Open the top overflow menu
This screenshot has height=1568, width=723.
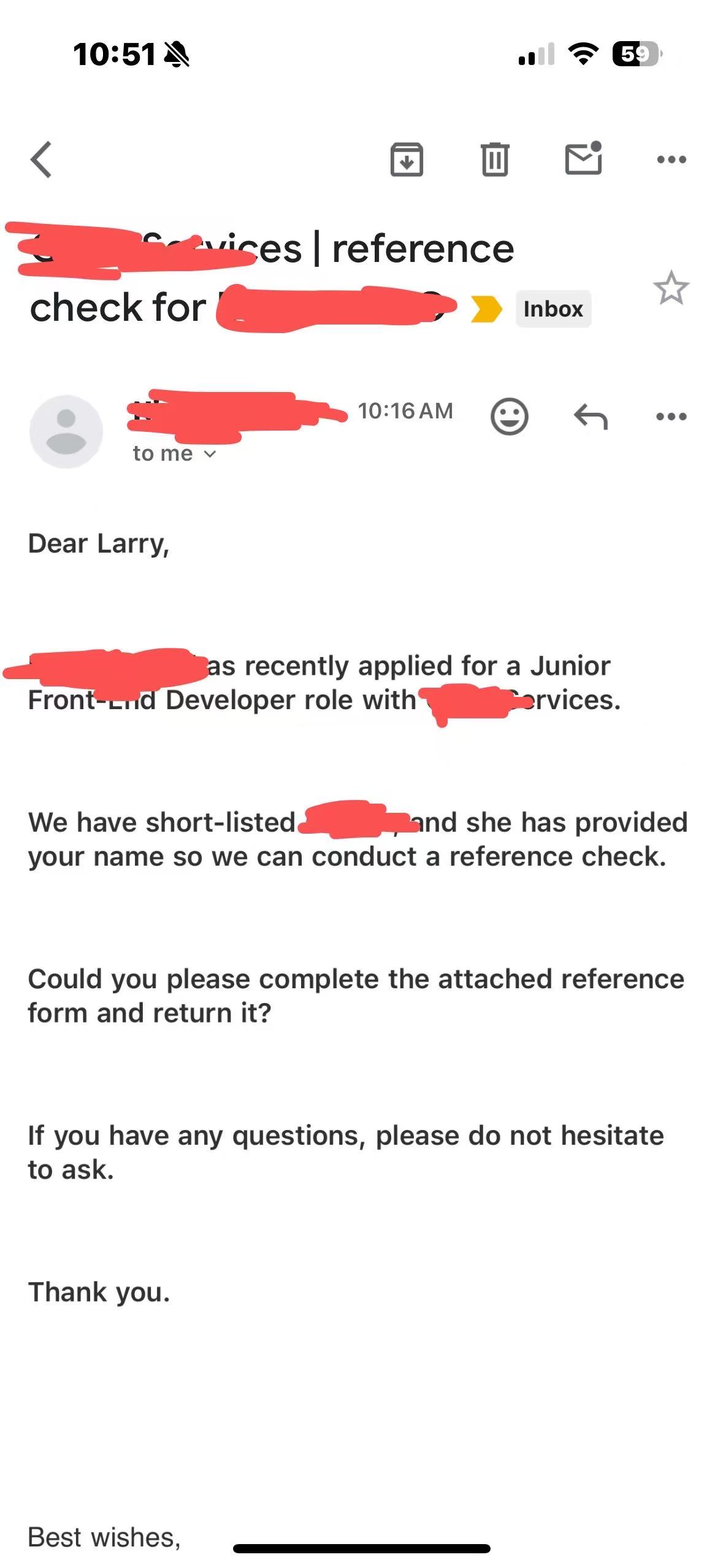point(671,159)
